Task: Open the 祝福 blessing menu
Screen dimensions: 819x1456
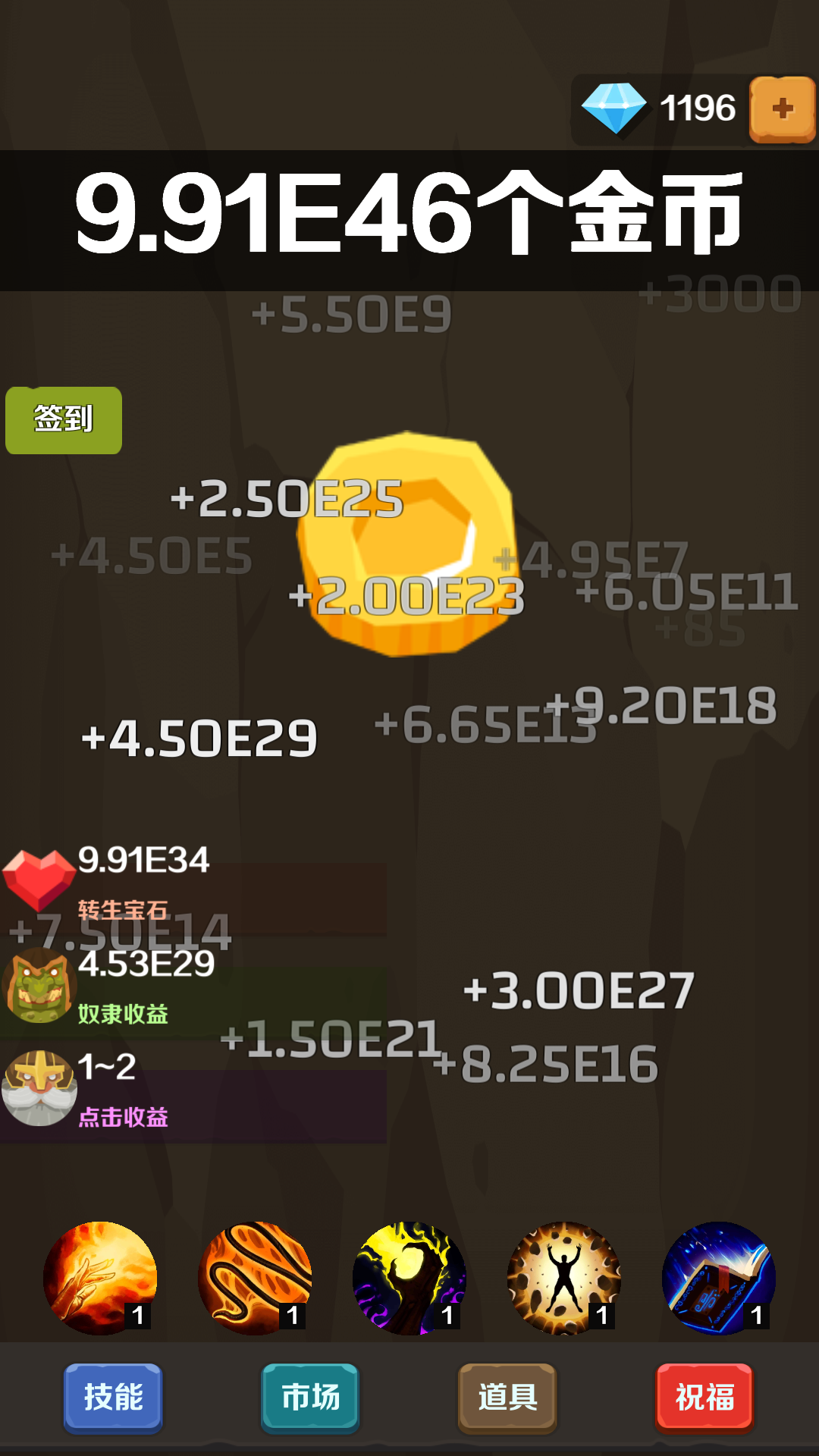Action: 704,1397
